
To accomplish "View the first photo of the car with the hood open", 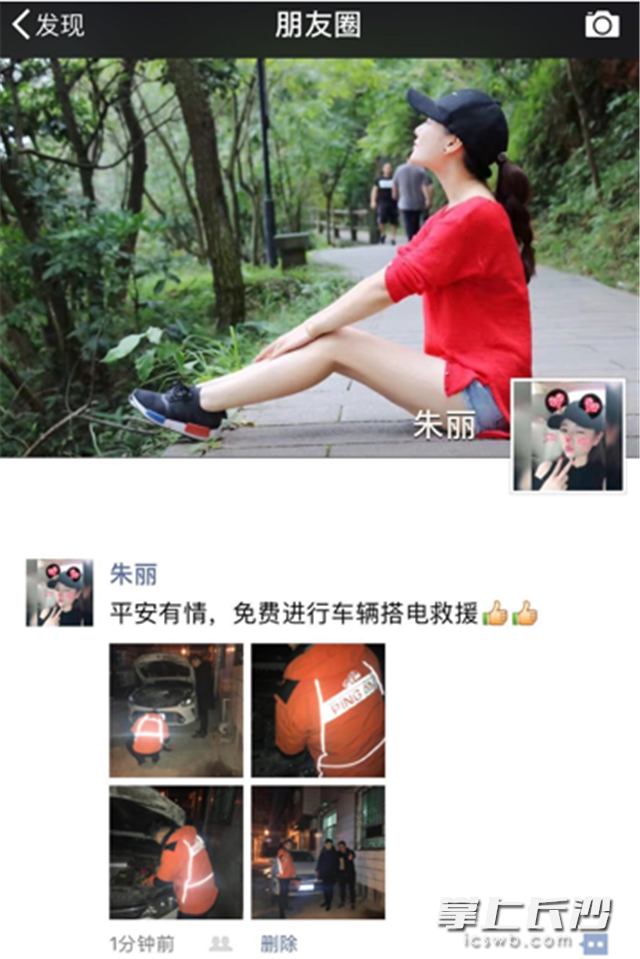I will coord(176,710).
